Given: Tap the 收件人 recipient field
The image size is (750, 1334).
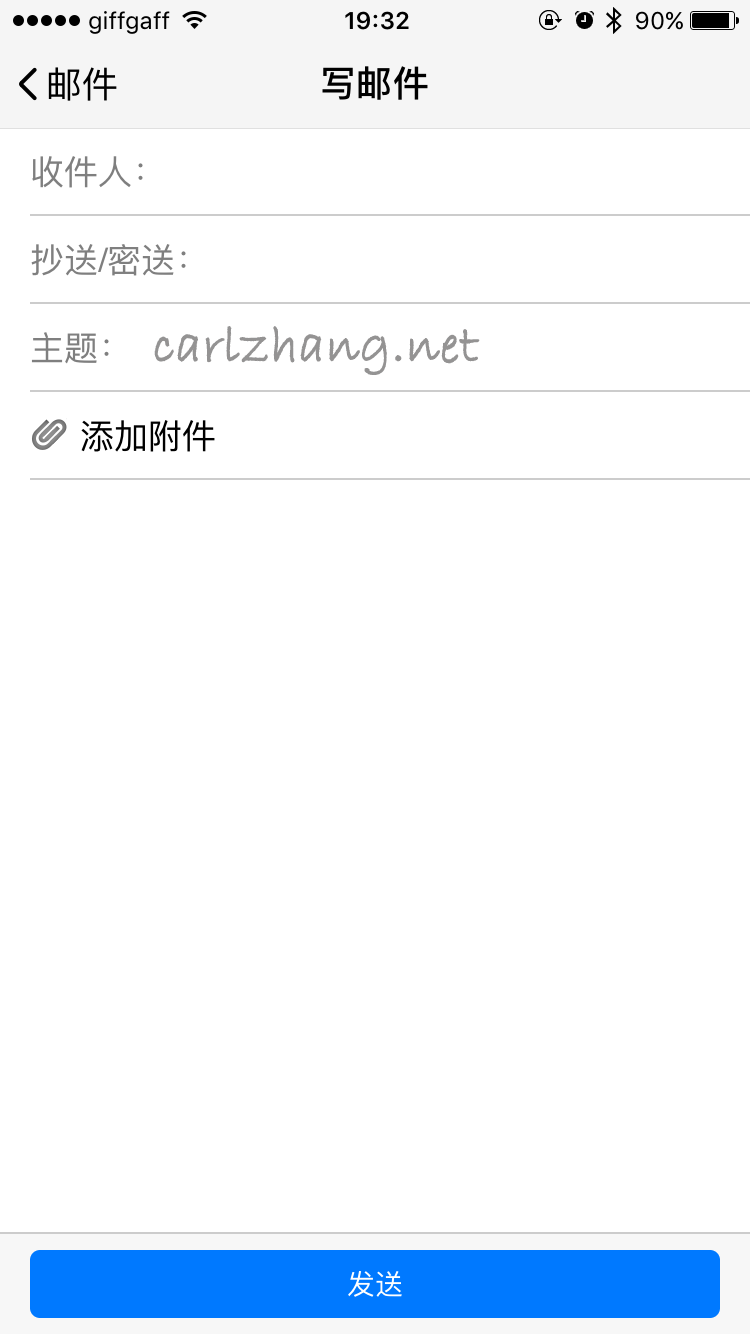Looking at the screenshot, I should (440, 172).
